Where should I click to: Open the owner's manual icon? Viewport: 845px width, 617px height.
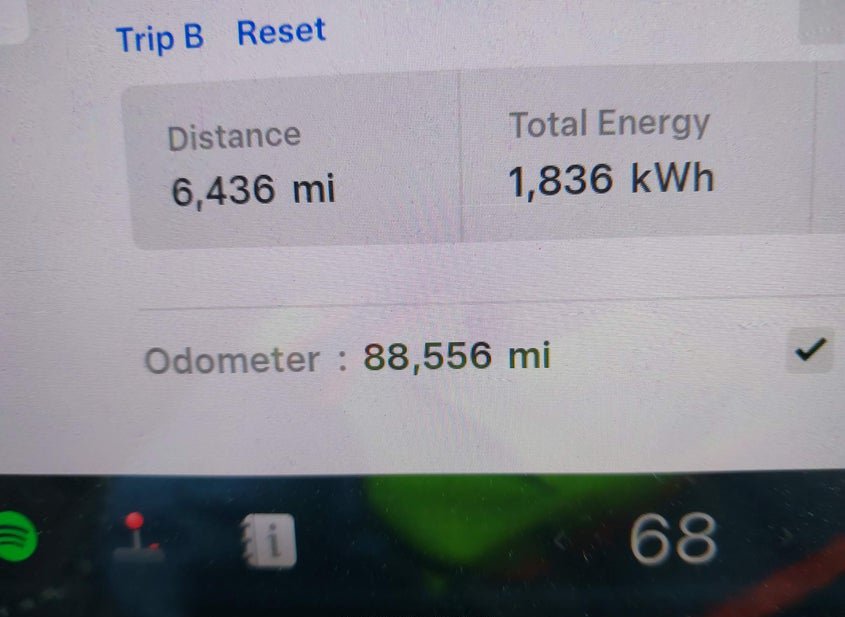coord(271,543)
